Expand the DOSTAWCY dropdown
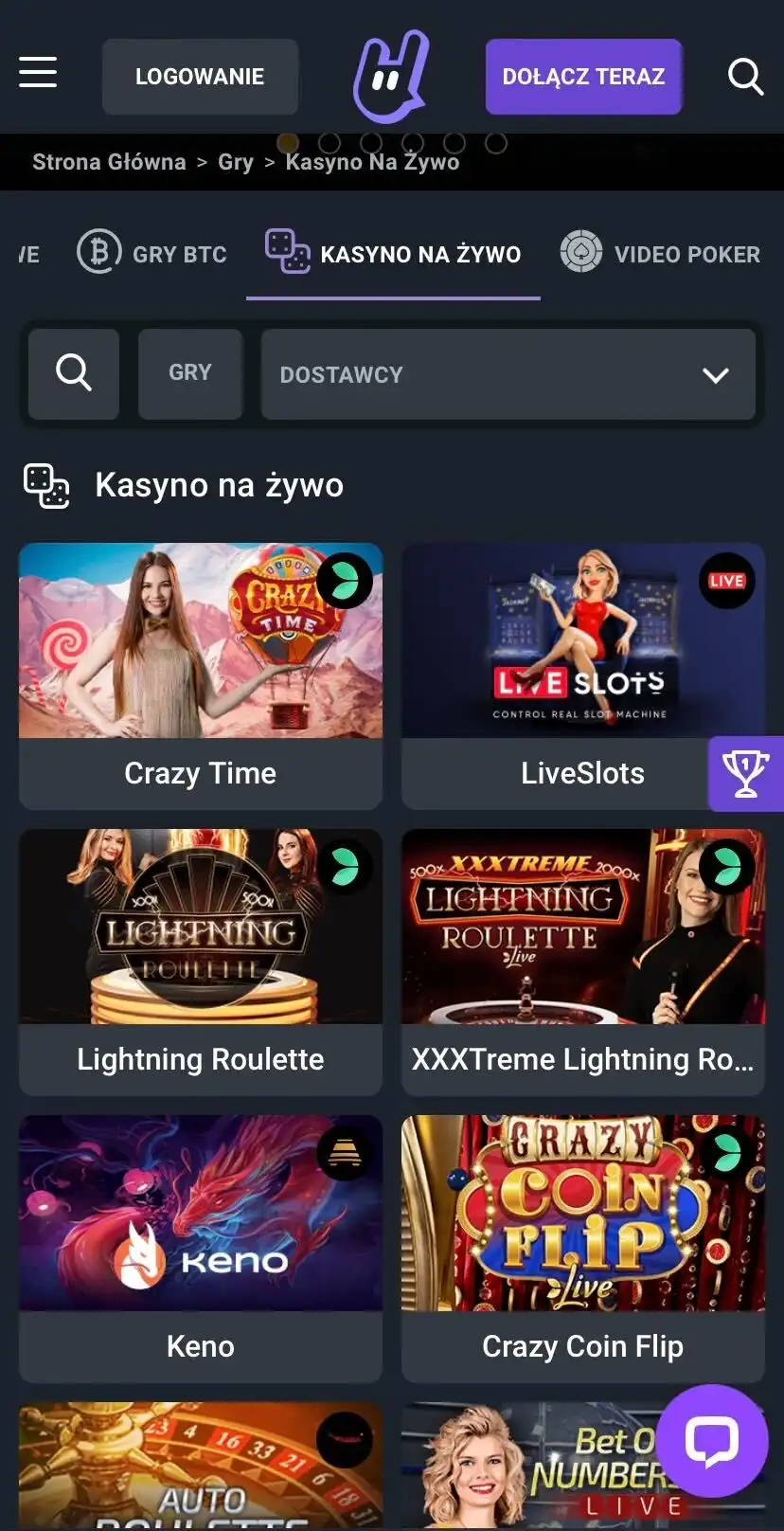This screenshot has width=784, height=1531. 508,374
